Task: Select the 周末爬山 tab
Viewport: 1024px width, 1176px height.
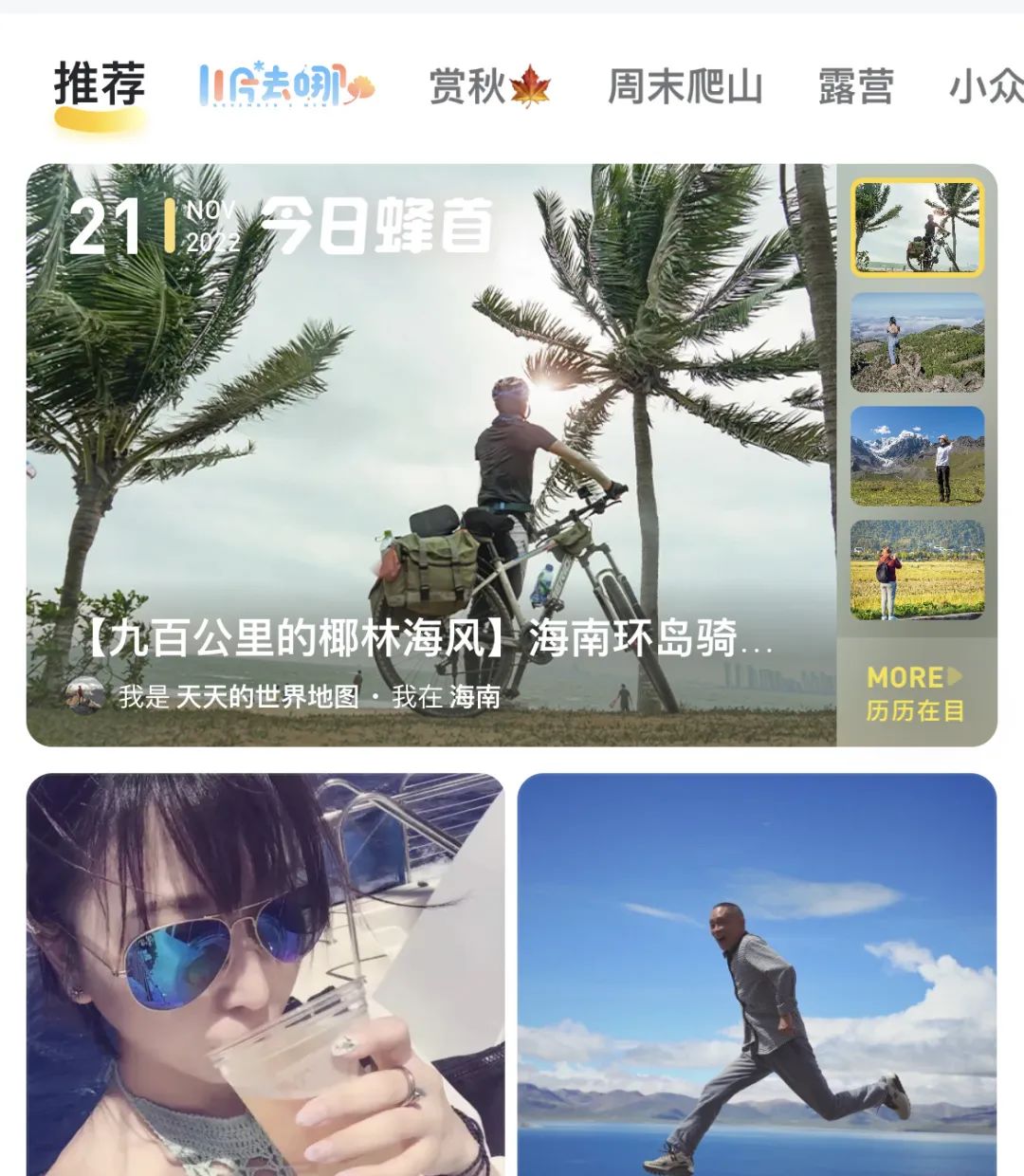Action: point(685,86)
